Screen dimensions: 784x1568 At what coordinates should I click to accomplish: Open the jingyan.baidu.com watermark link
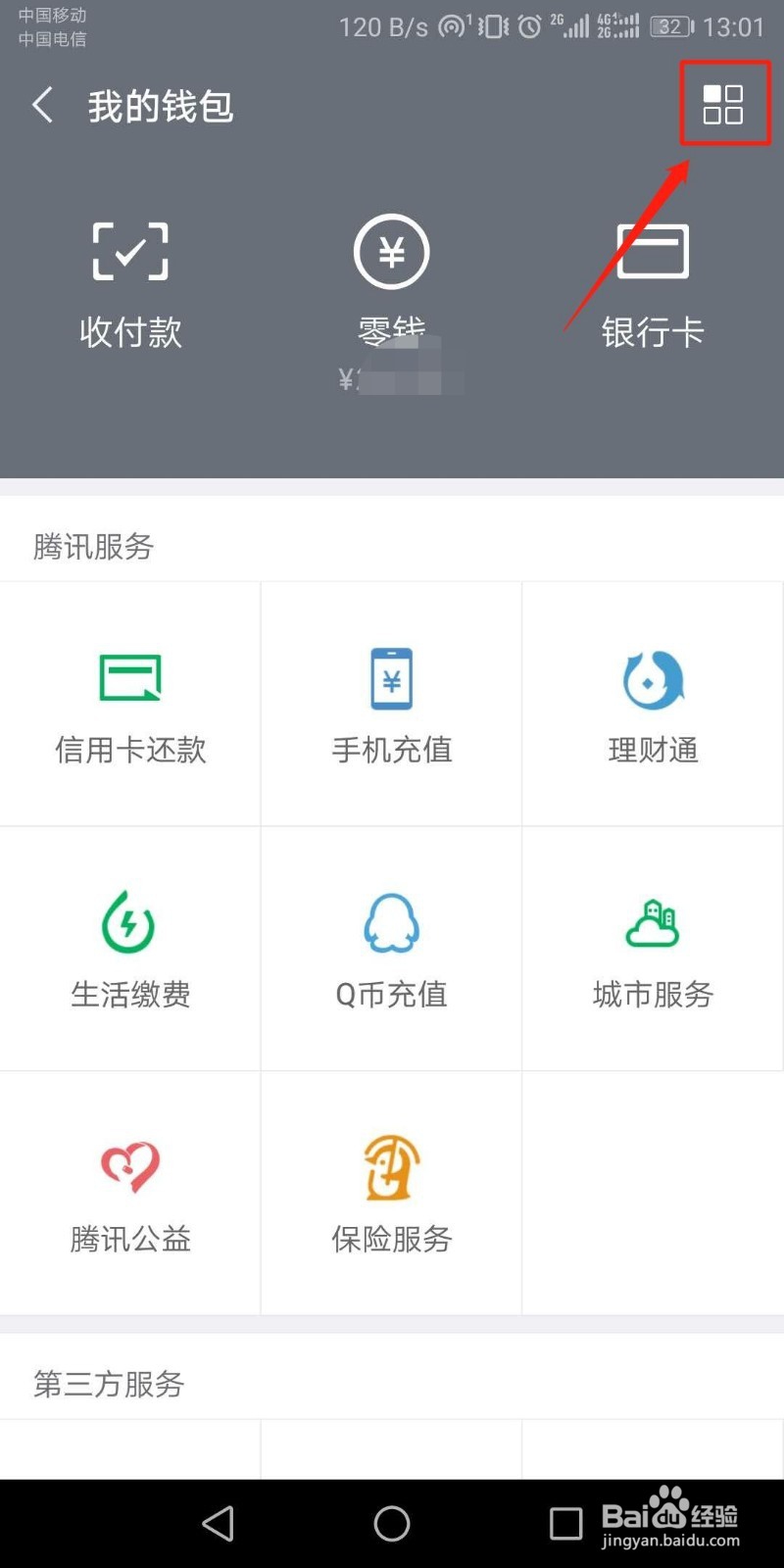point(667,1541)
